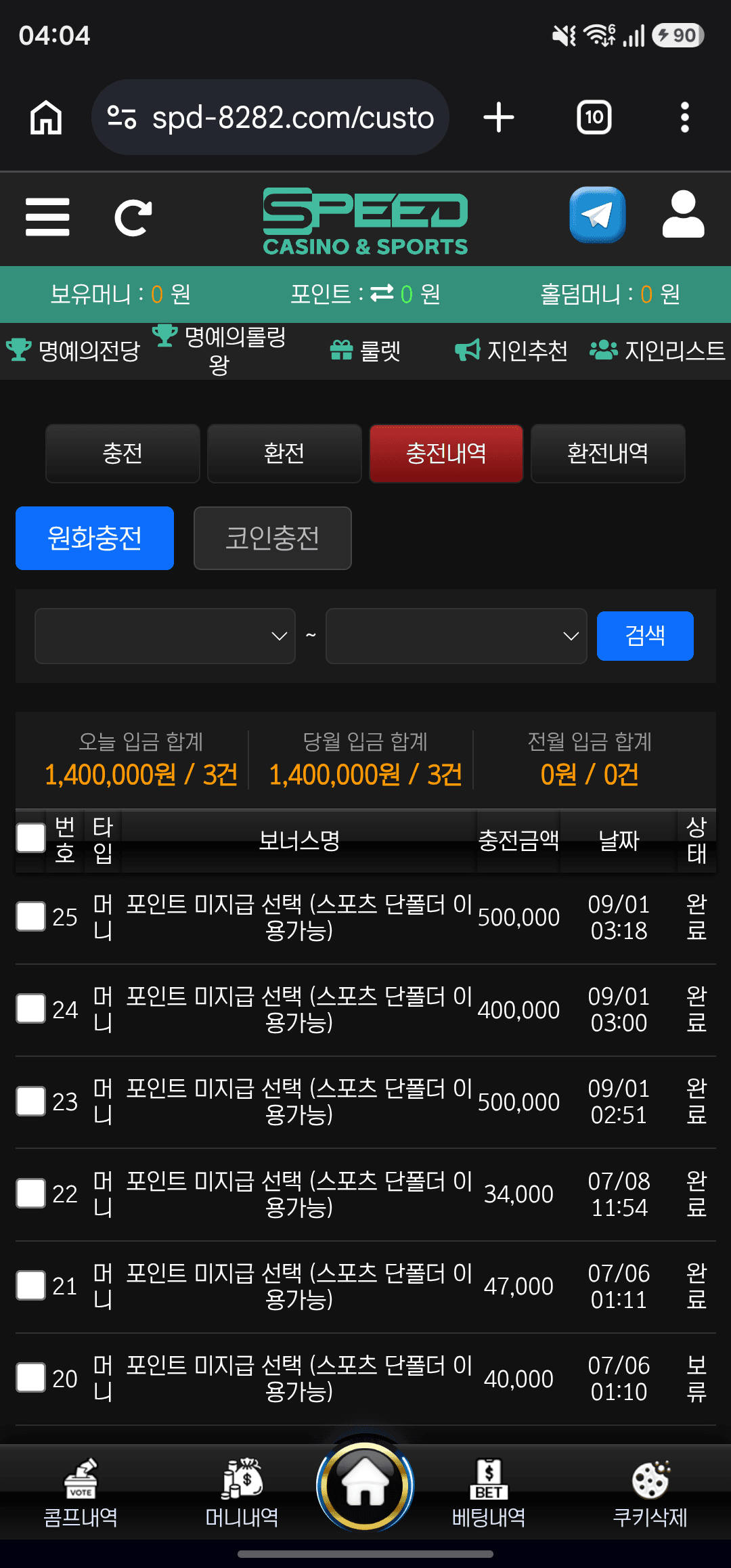Open the browser's three-dot menu
Viewport: 731px width, 1568px height.
click(x=685, y=118)
